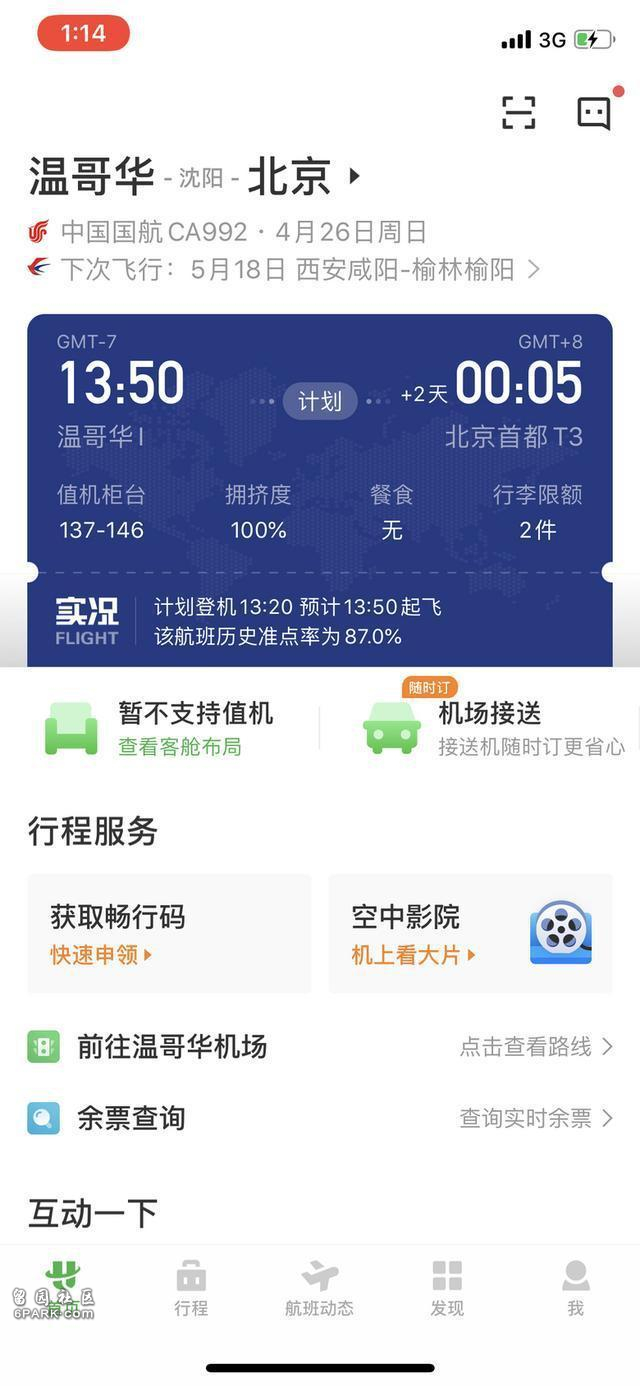Viewport: 640px width, 1386px height.
Task: Open 机场接送 airport transfer service
Action: (490, 728)
